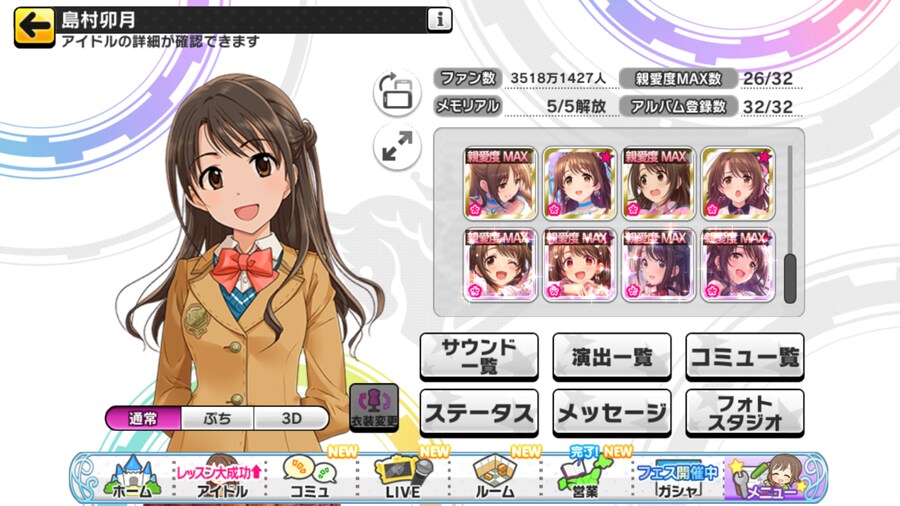
Task: Go to ホーム in bottom navigation
Action: pos(131,478)
